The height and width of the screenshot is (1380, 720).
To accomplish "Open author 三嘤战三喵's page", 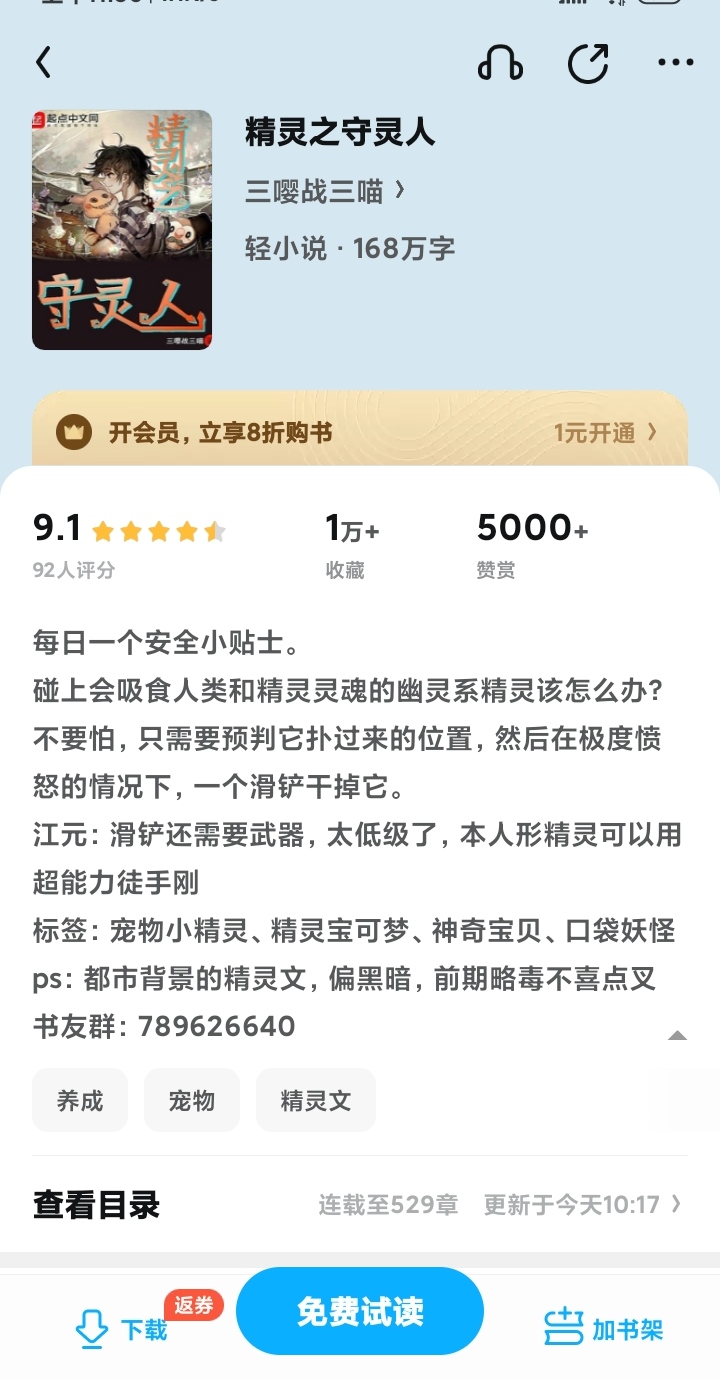I will [325, 191].
